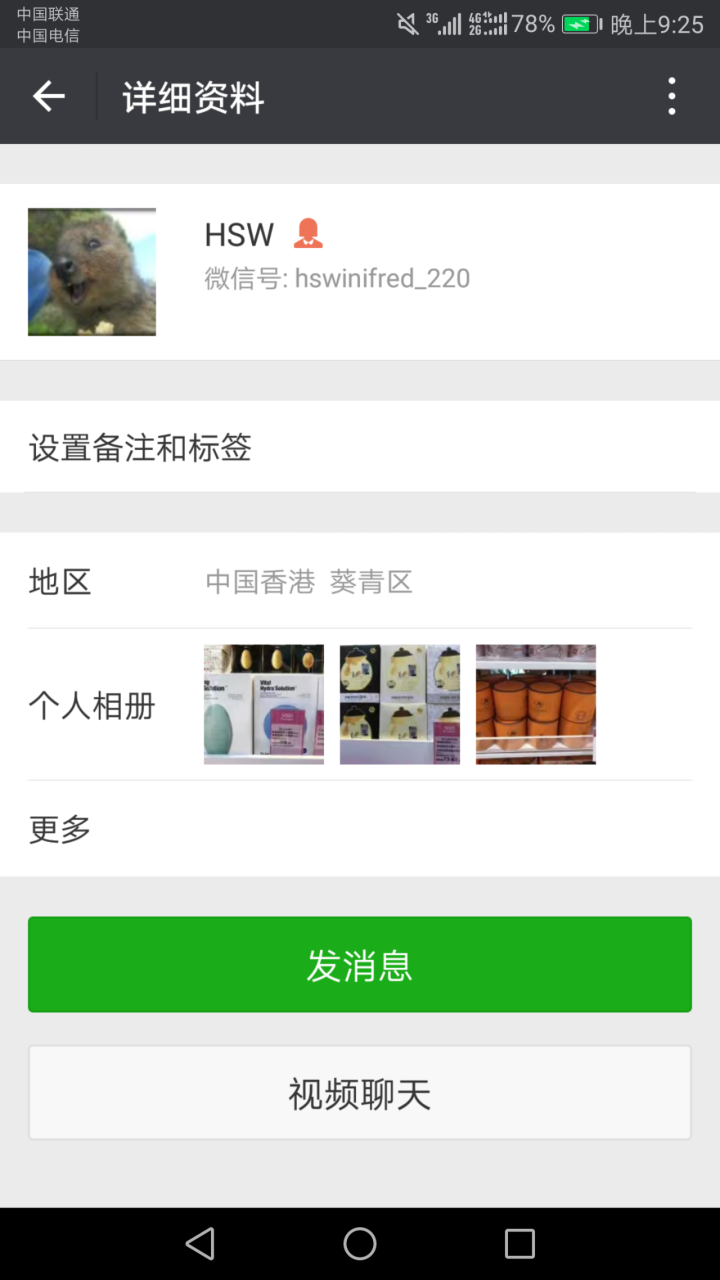Tap the system home button
This screenshot has width=720, height=1280.
[x=360, y=1243]
